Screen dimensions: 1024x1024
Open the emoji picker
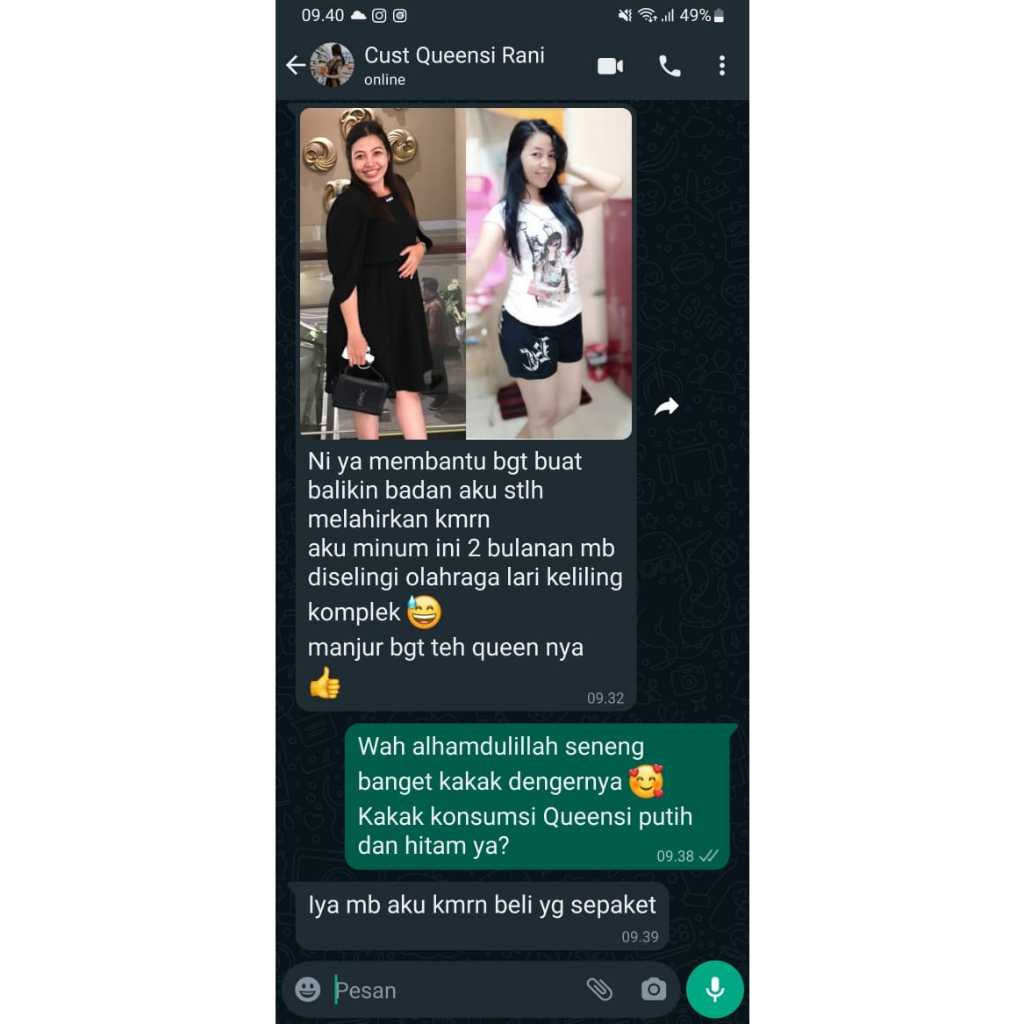308,990
